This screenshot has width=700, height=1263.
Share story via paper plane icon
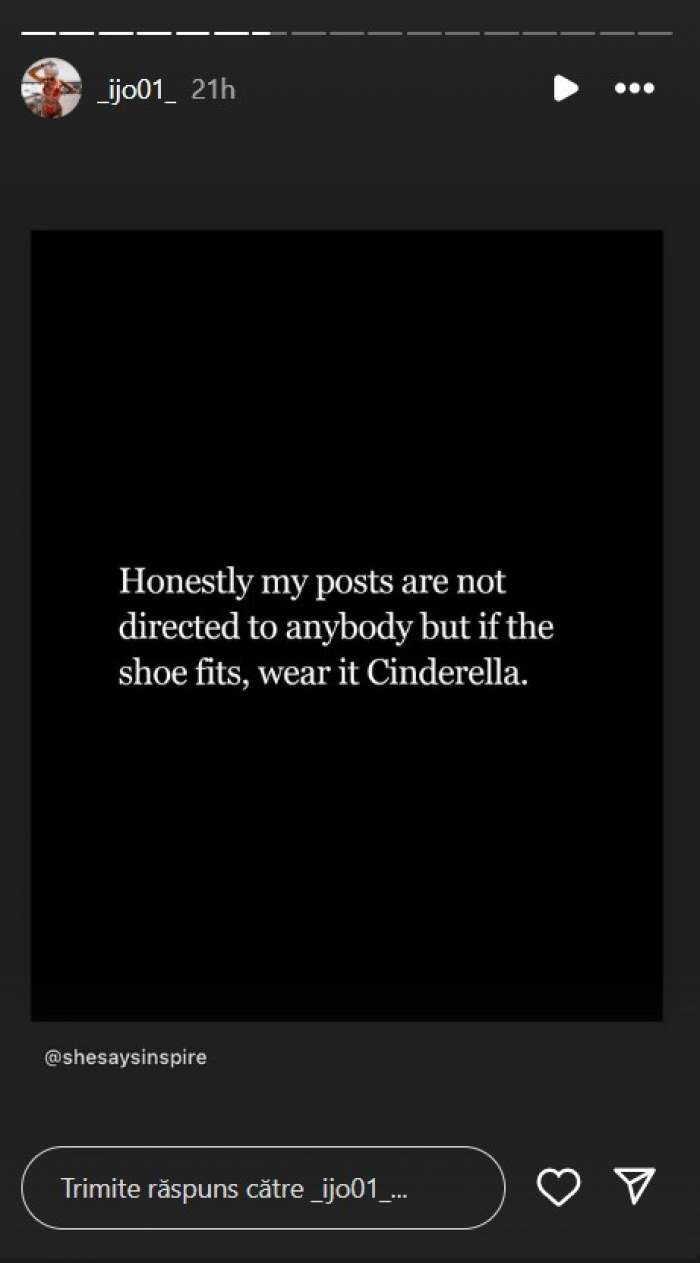coord(634,1186)
